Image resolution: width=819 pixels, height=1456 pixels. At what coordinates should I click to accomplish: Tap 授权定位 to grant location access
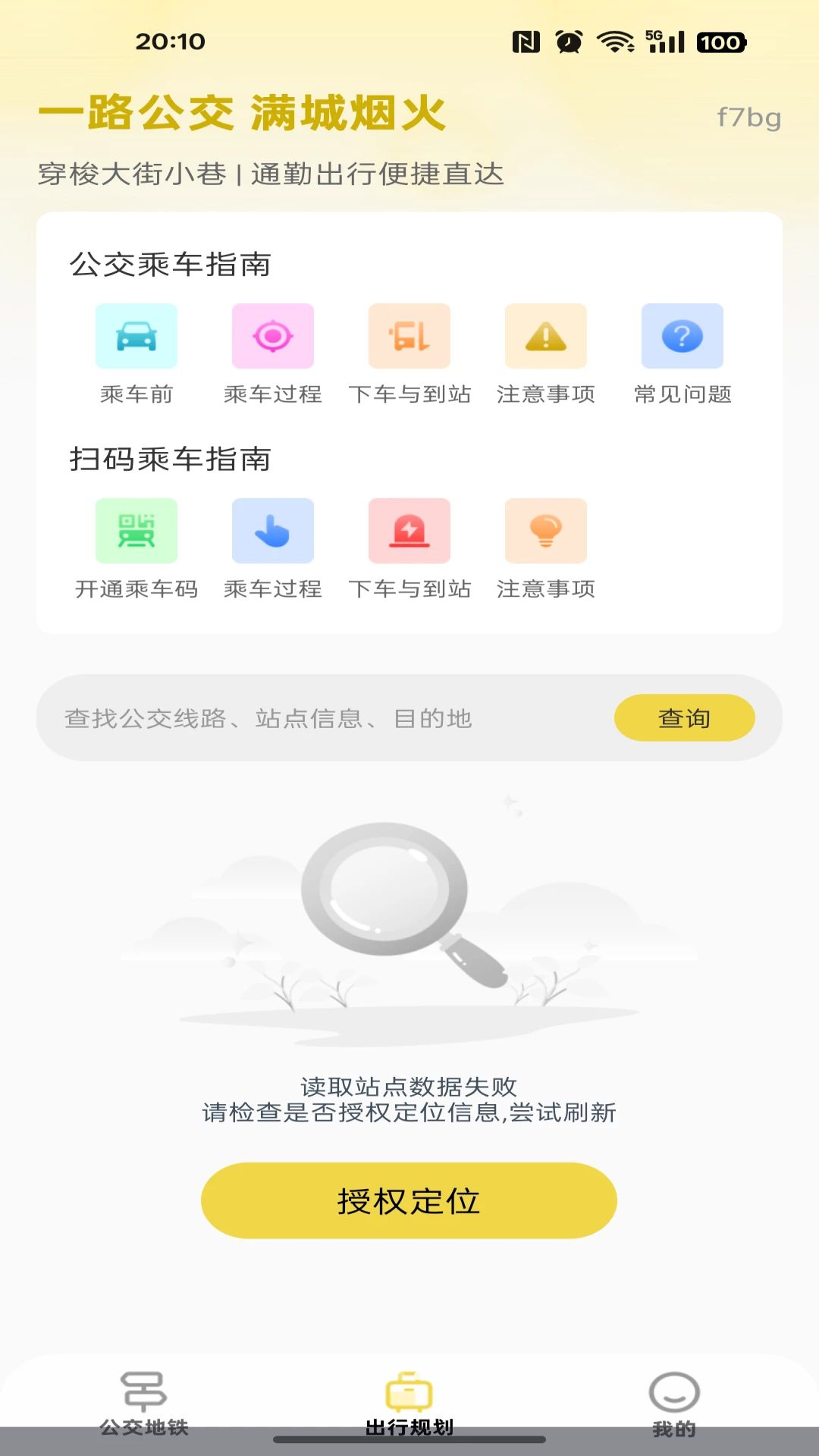point(409,1200)
